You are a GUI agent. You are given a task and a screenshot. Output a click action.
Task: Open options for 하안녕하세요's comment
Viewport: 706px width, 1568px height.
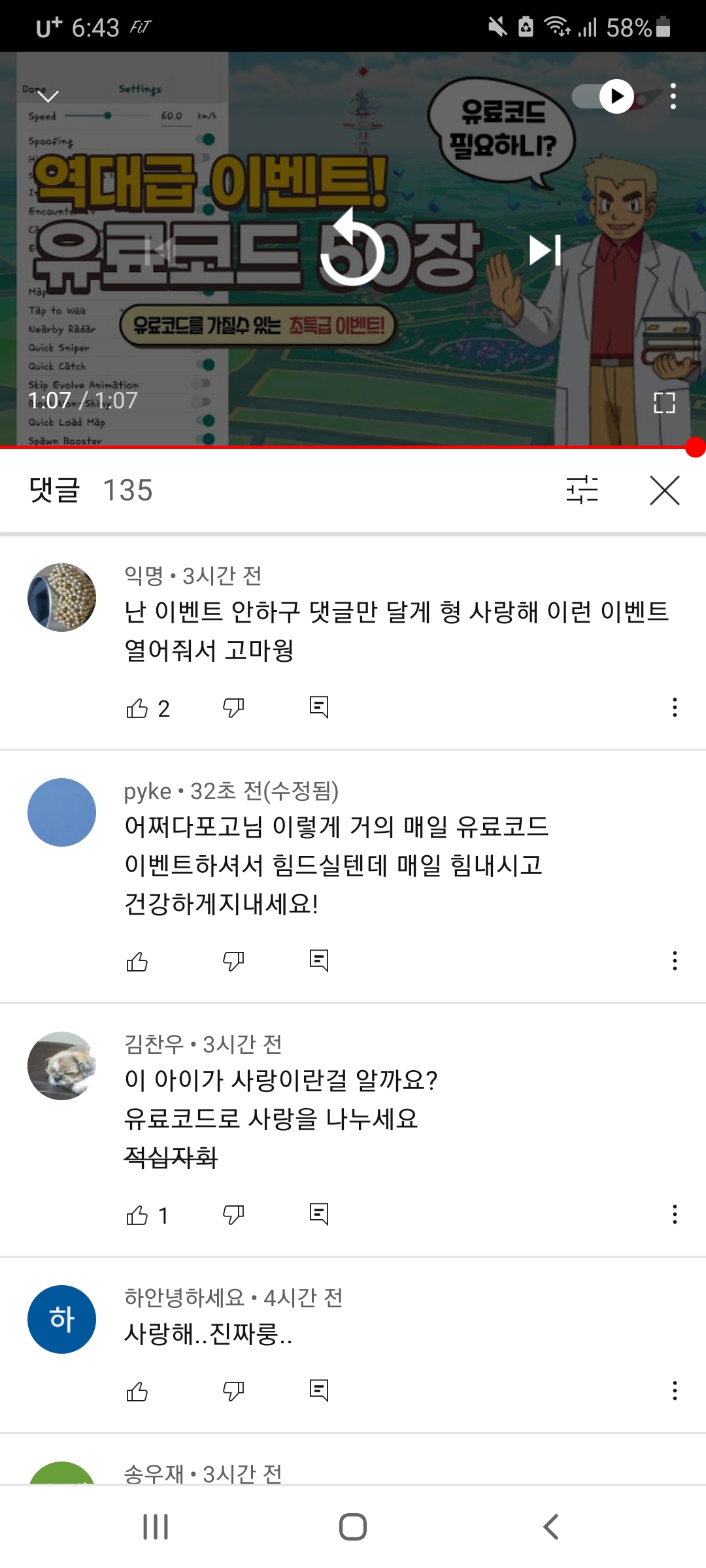(675, 1391)
